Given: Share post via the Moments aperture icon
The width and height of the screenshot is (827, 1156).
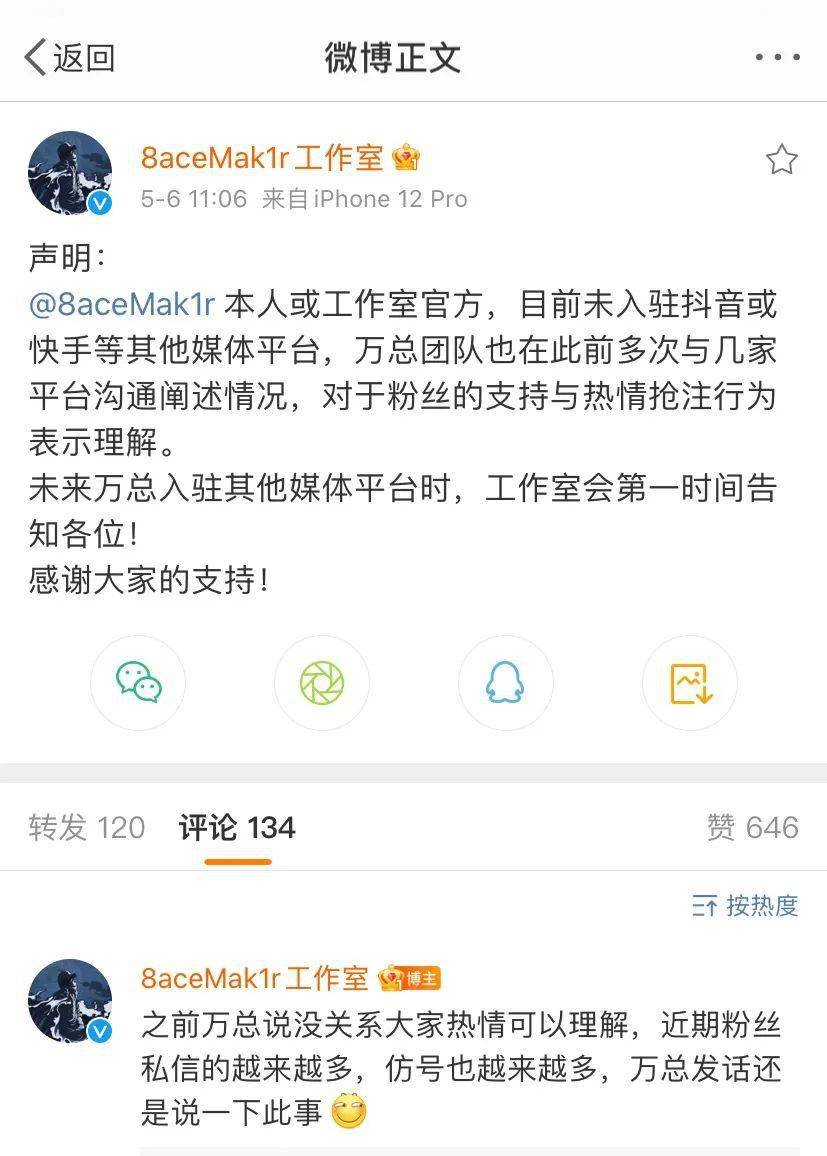Looking at the screenshot, I should coord(321,683).
